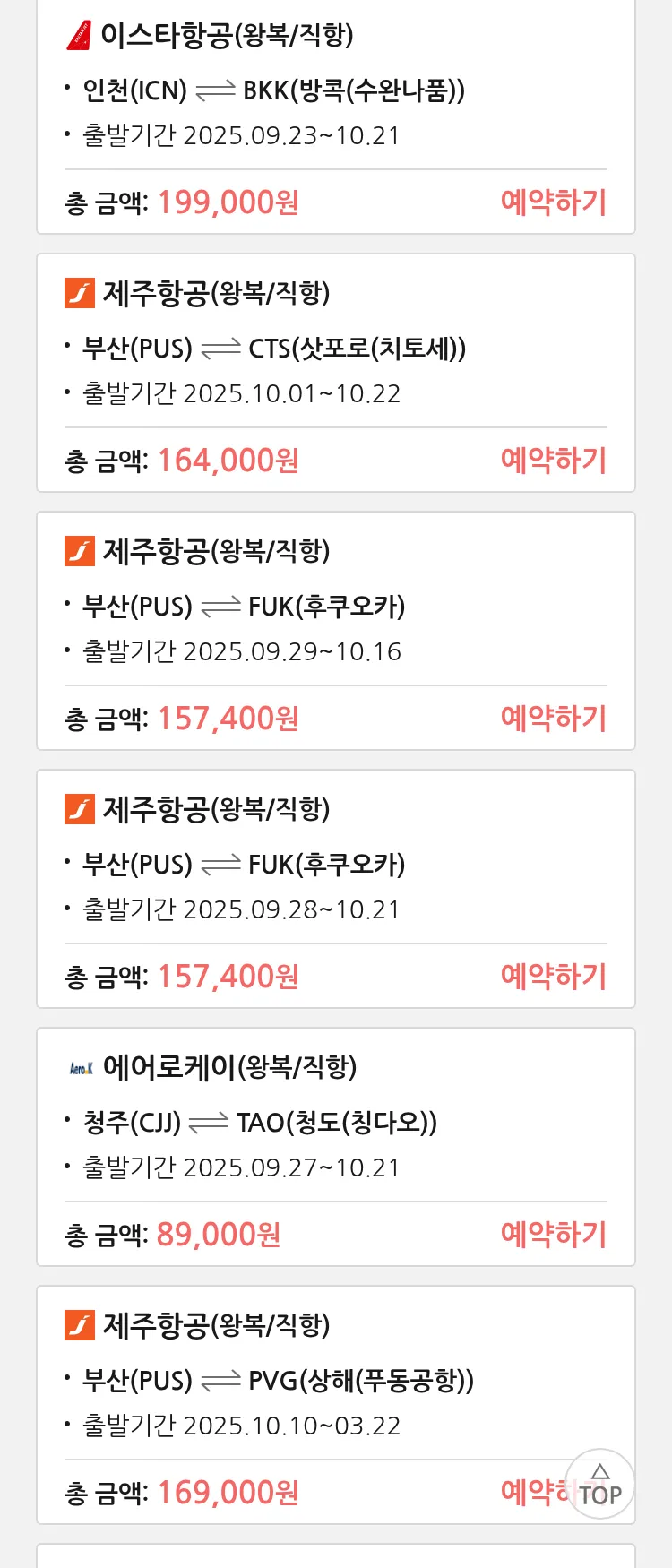Book the 제주항공 부산–삿포로 164,000원 fare
Viewport: 672px width, 1568px height.
(x=553, y=461)
